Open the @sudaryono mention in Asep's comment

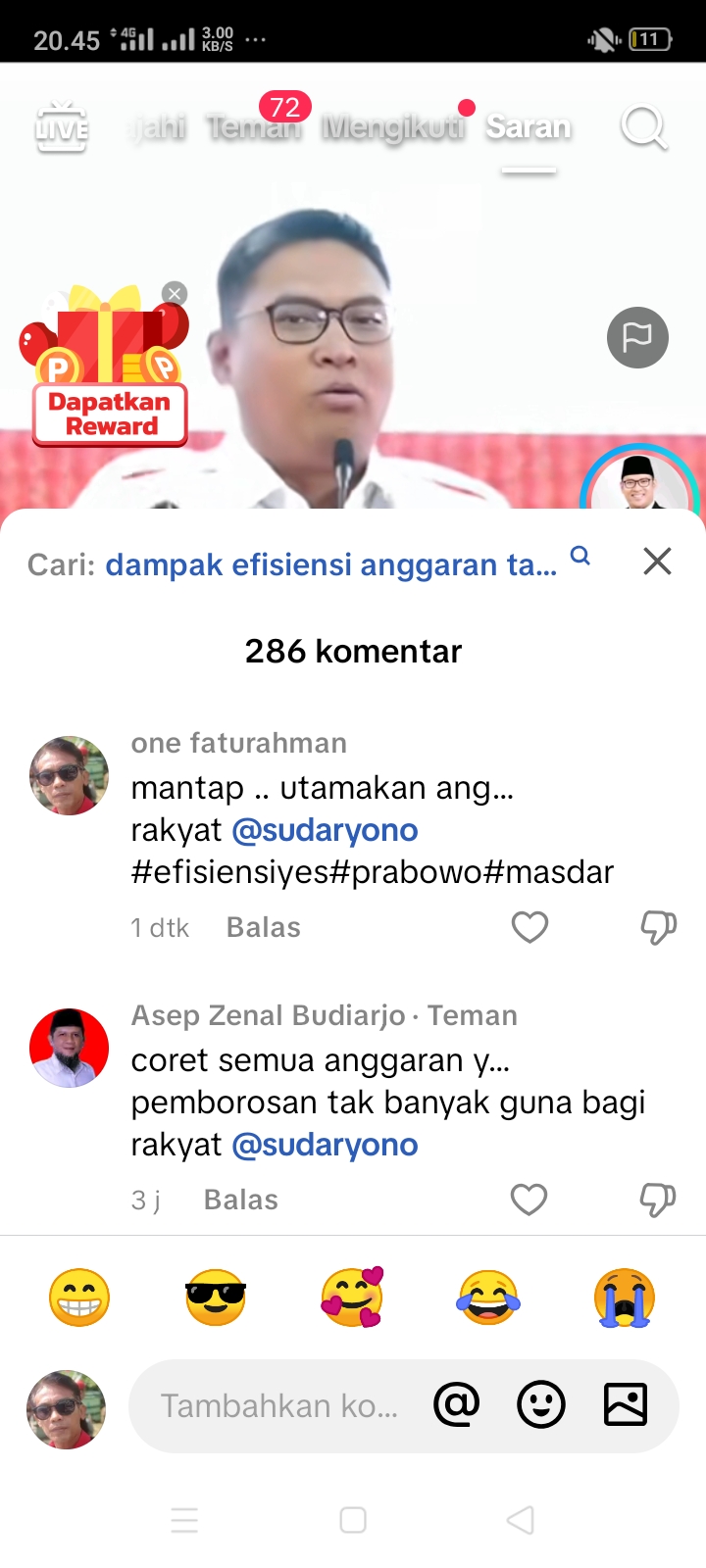(x=325, y=1145)
